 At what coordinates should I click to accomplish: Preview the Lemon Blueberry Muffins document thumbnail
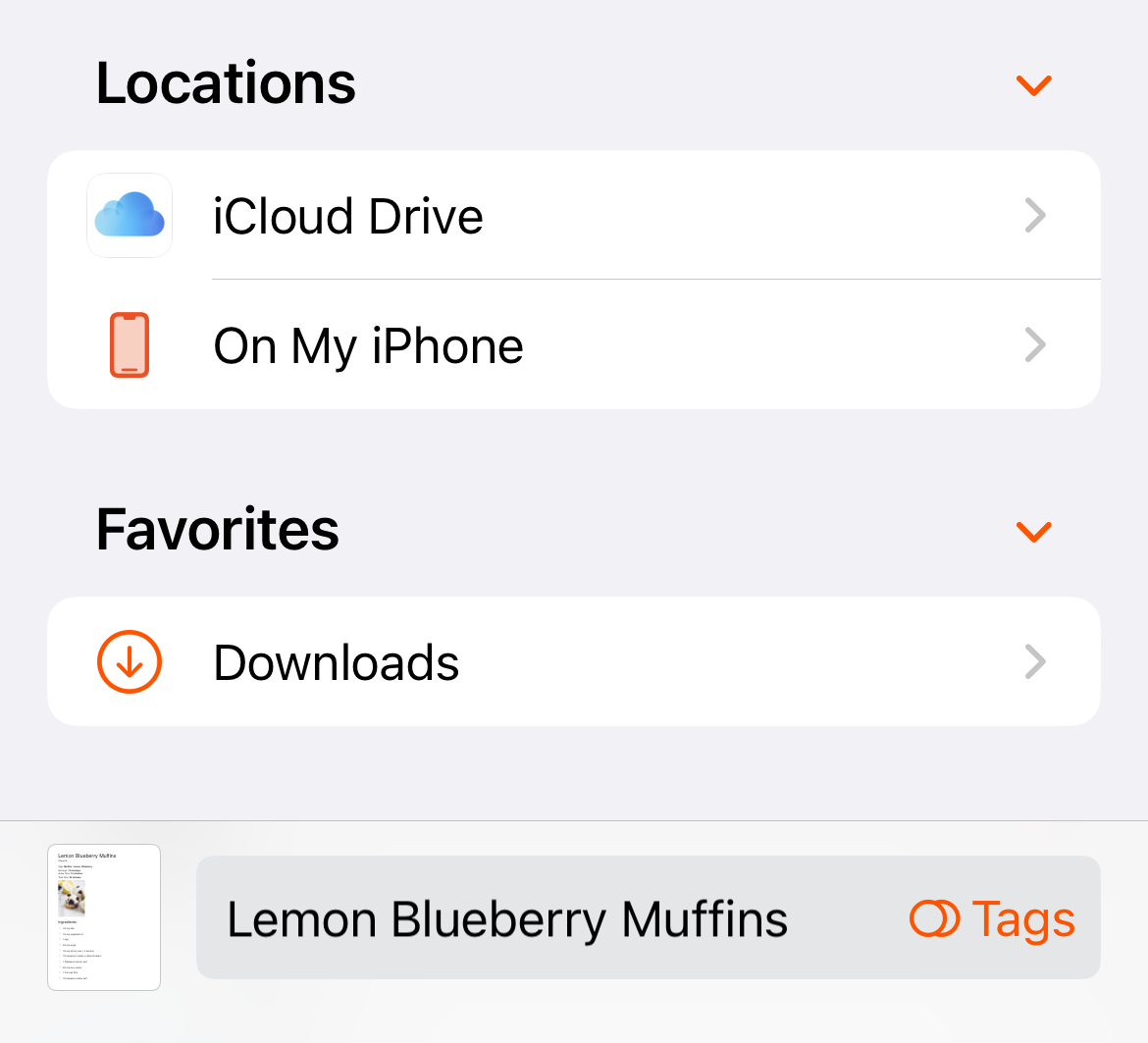pyautogui.click(x=104, y=917)
